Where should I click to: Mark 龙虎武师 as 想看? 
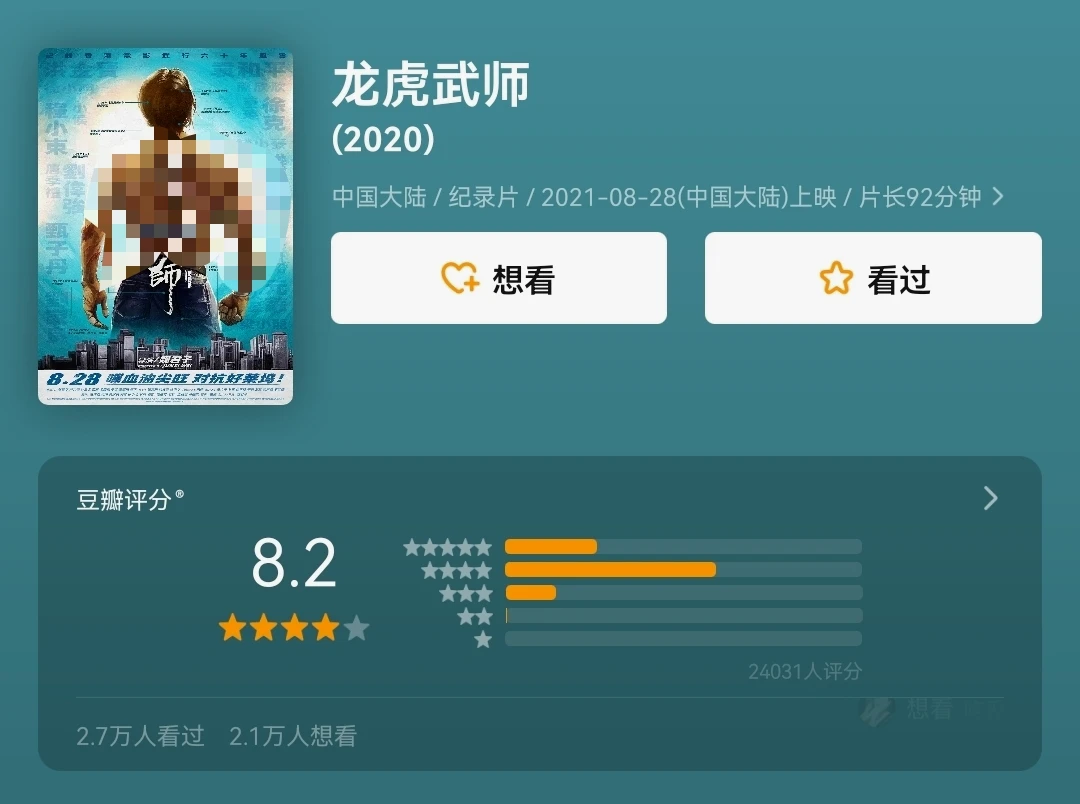(498, 278)
